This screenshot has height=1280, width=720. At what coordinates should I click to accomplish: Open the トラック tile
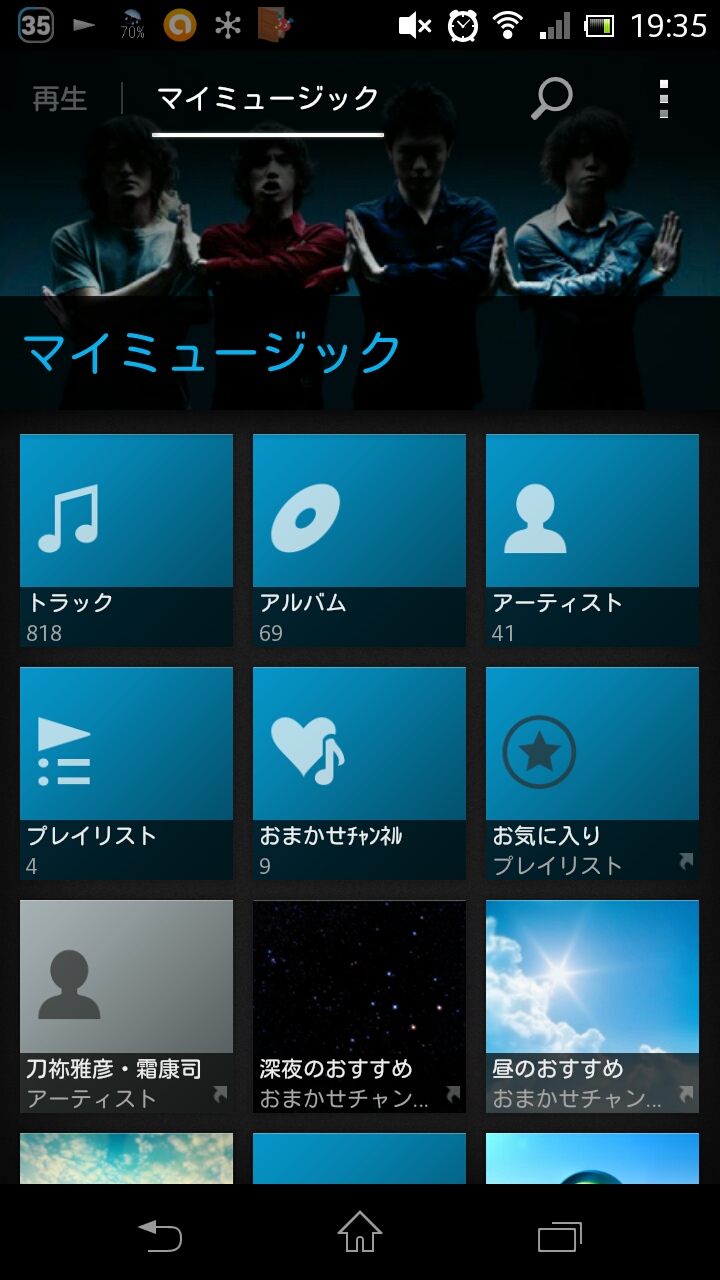pos(126,540)
